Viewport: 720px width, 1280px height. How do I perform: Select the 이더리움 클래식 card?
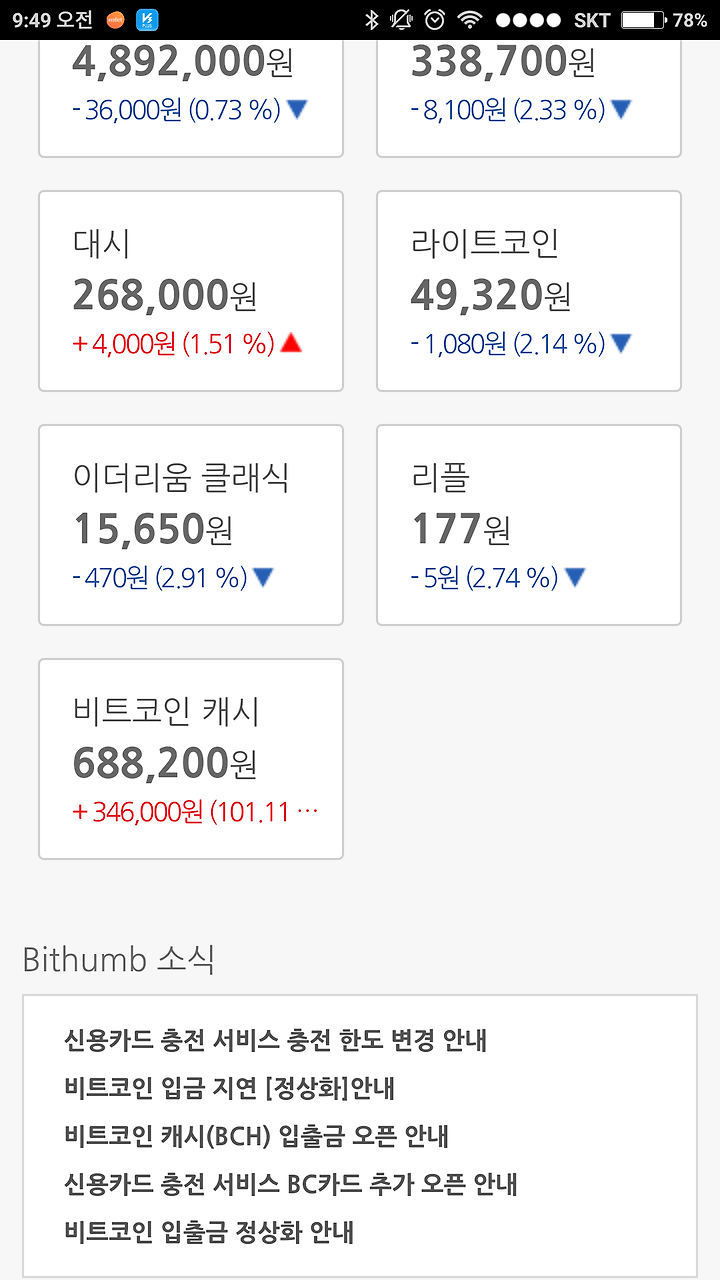191,525
